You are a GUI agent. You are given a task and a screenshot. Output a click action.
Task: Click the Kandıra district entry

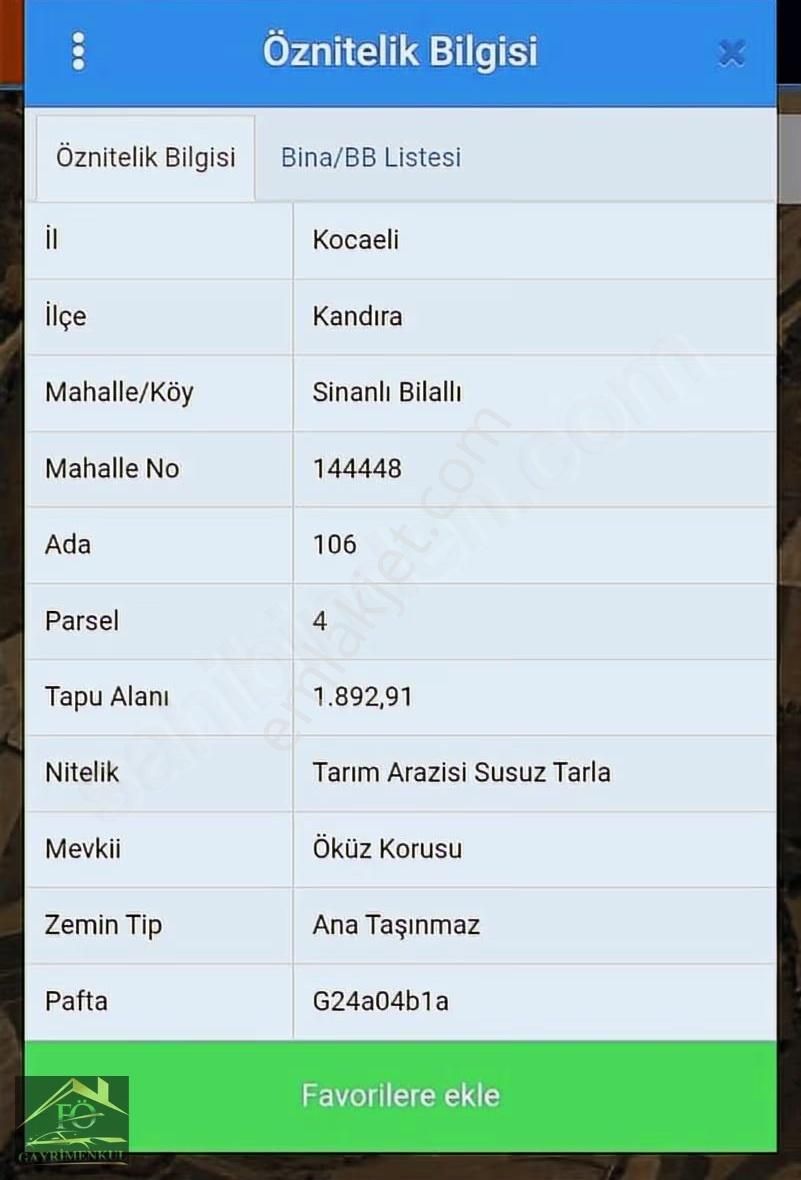(356, 316)
